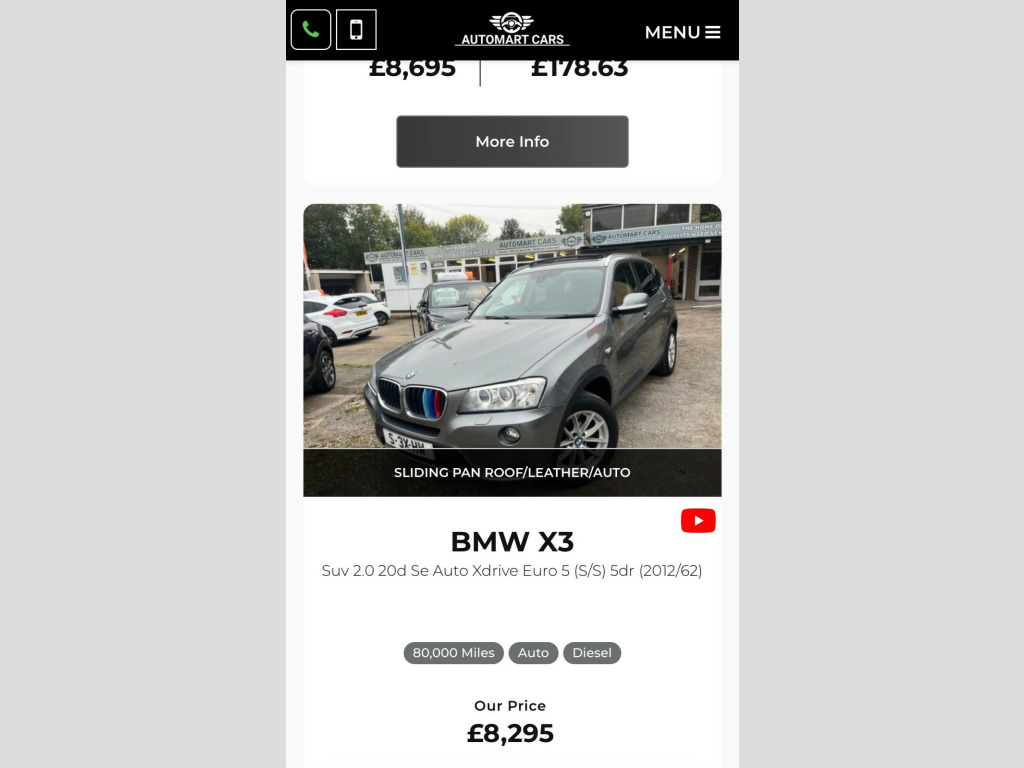Open the BMW X3 listing title

[x=512, y=541]
